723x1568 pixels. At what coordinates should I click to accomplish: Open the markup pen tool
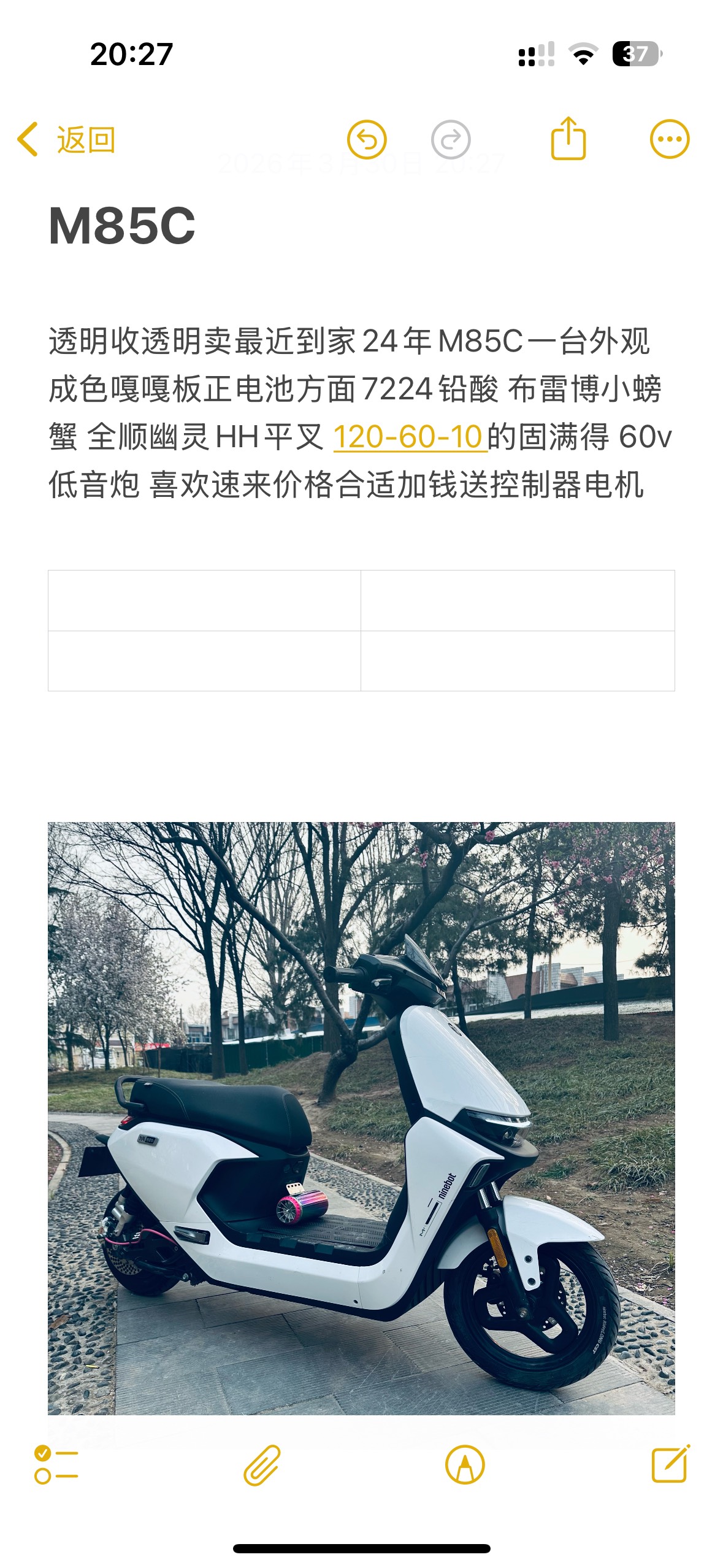point(465,1465)
